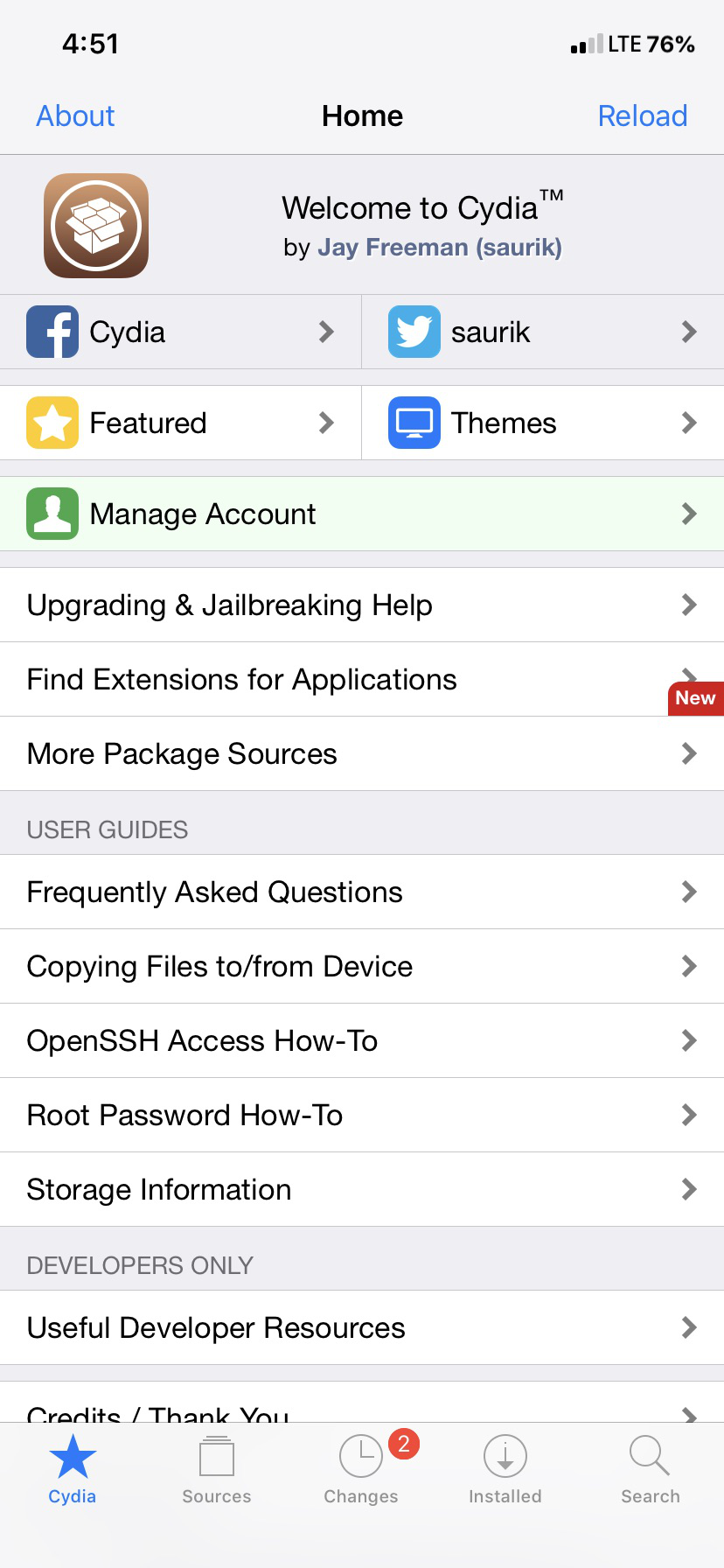Switch to the Search tab
724x1568 pixels.
pos(651,1470)
